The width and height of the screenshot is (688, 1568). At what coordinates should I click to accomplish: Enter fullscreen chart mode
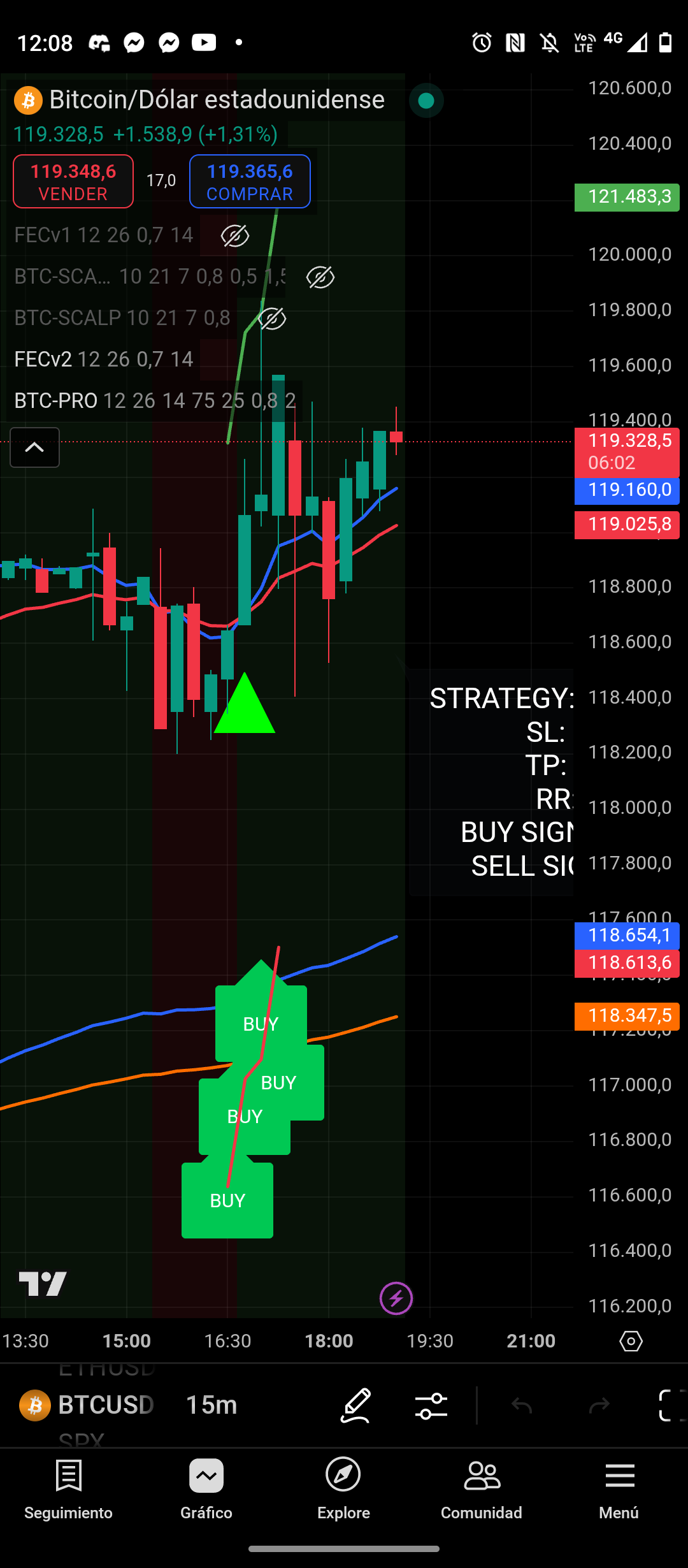point(671,1405)
